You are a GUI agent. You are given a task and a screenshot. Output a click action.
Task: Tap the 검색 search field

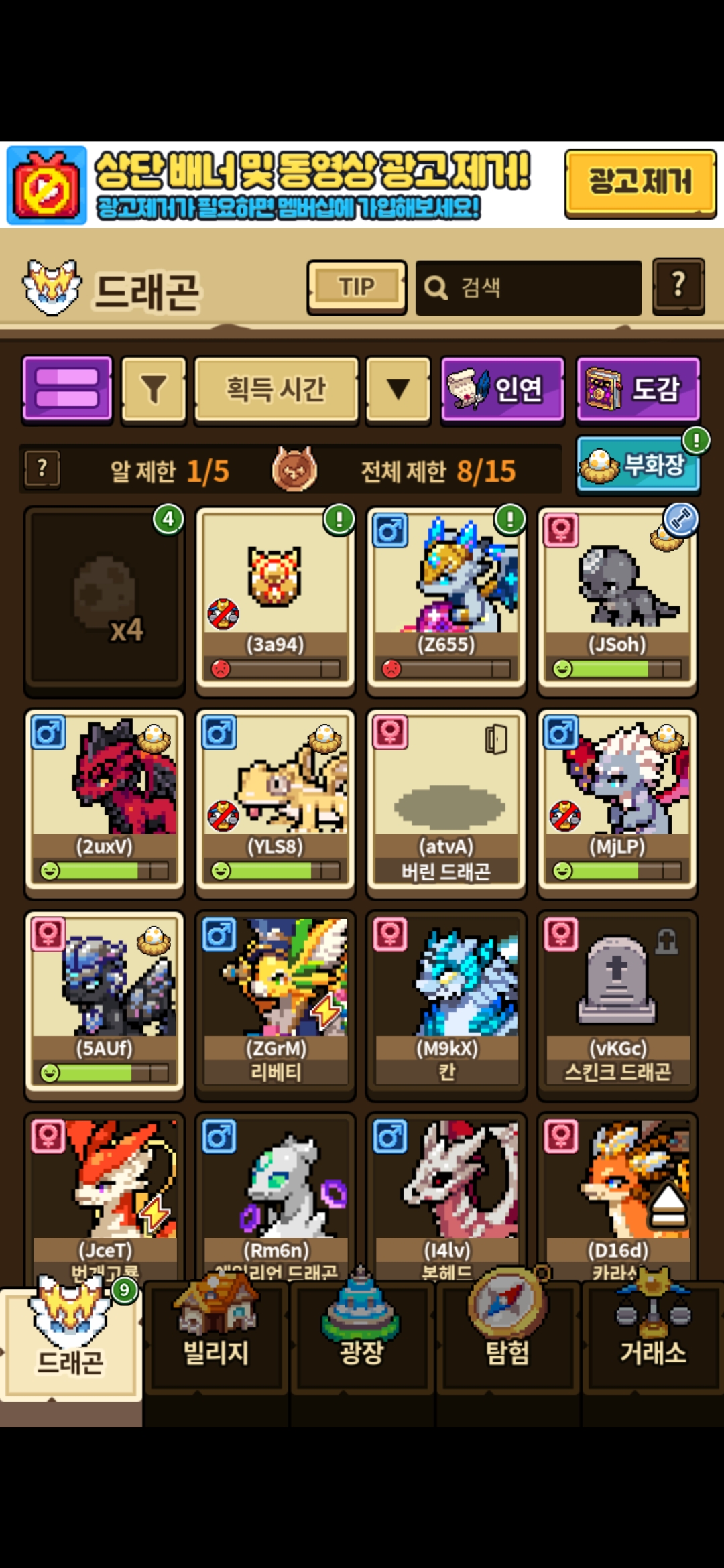click(528, 288)
